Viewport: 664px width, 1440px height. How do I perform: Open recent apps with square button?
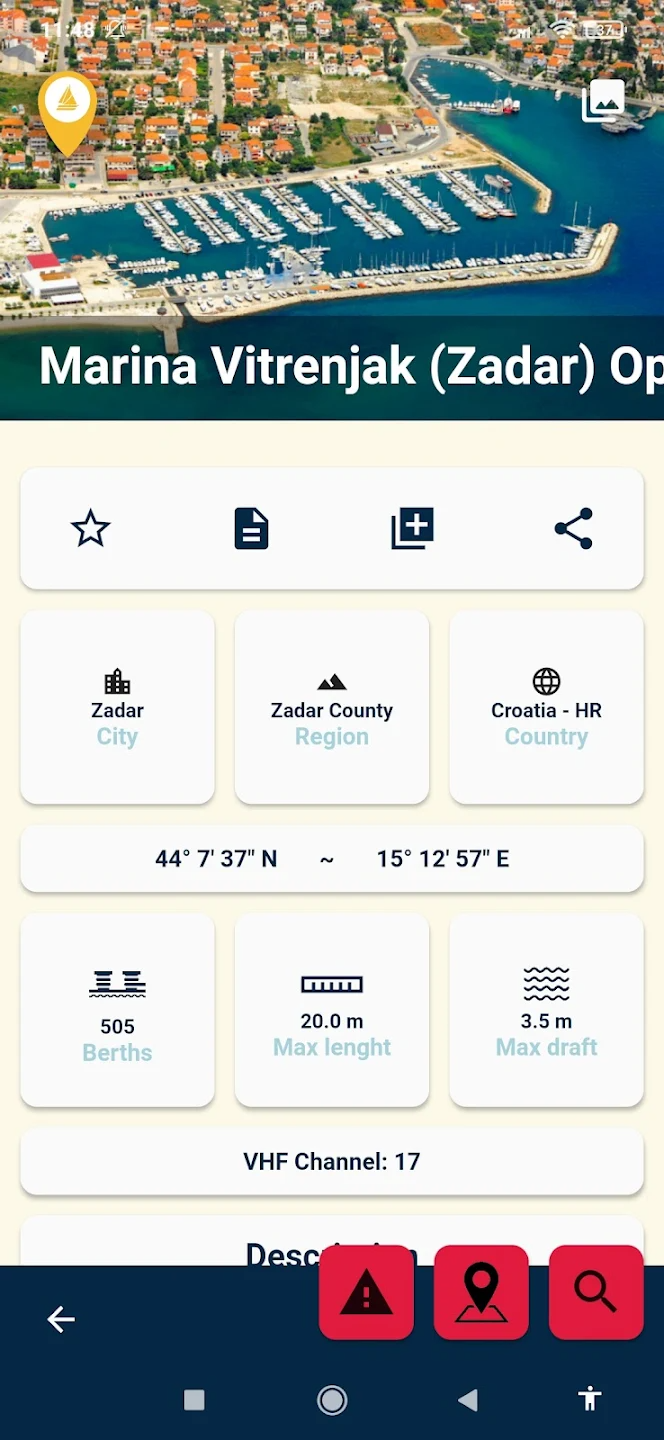tap(194, 1400)
